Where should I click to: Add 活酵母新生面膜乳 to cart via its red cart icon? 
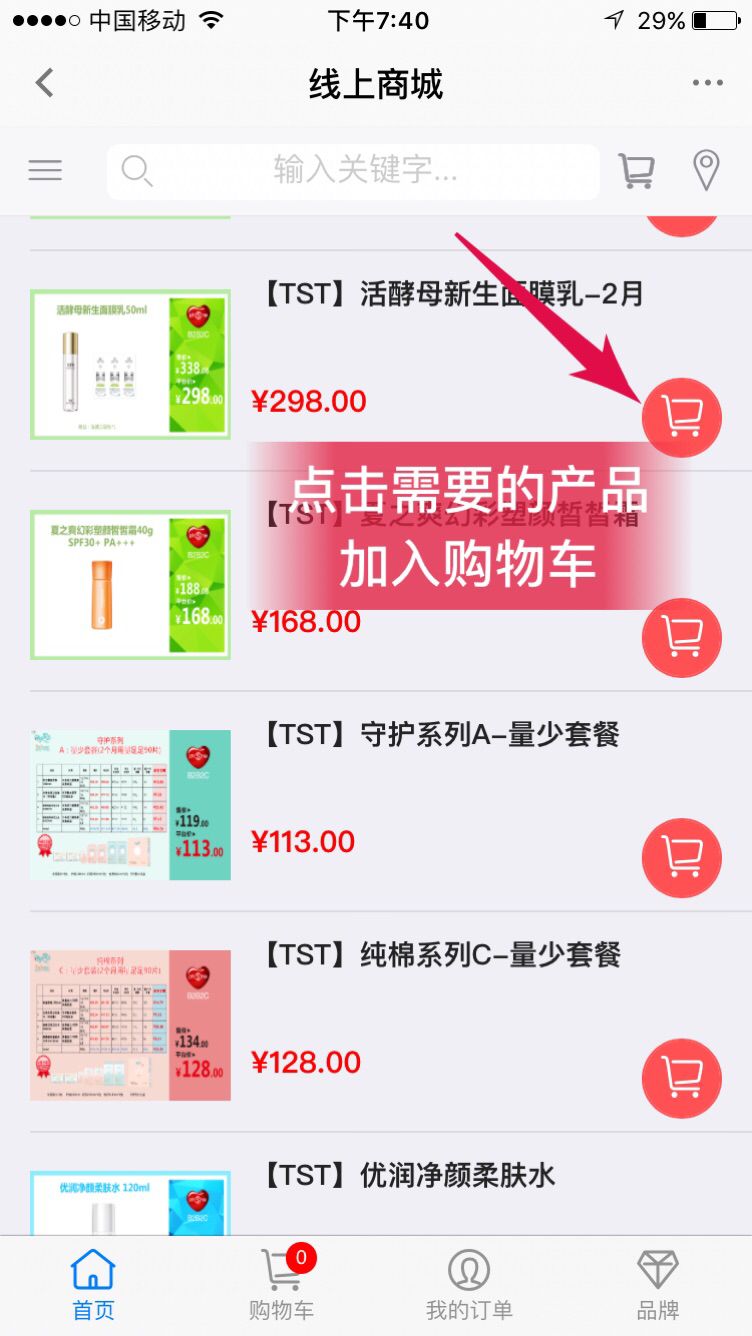[x=681, y=418]
